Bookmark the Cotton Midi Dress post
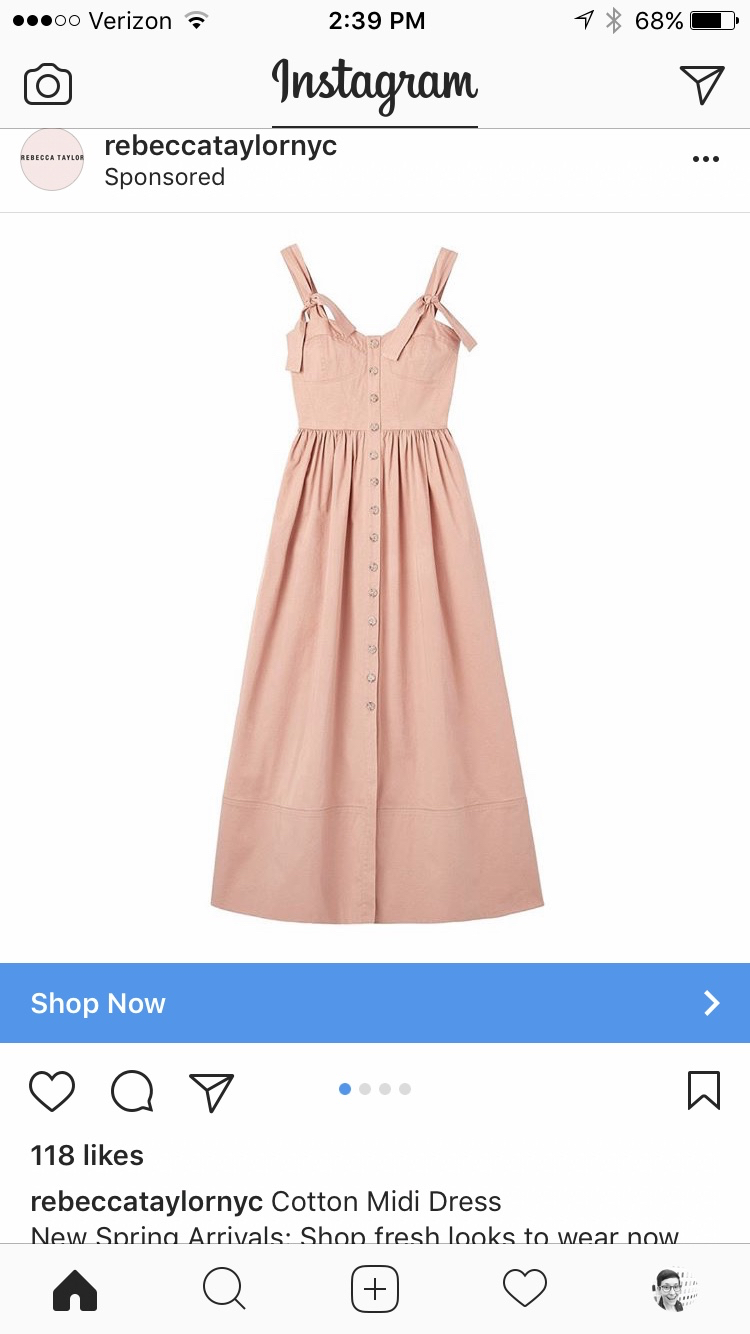The image size is (750, 1334). click(x=703, y=1090)
